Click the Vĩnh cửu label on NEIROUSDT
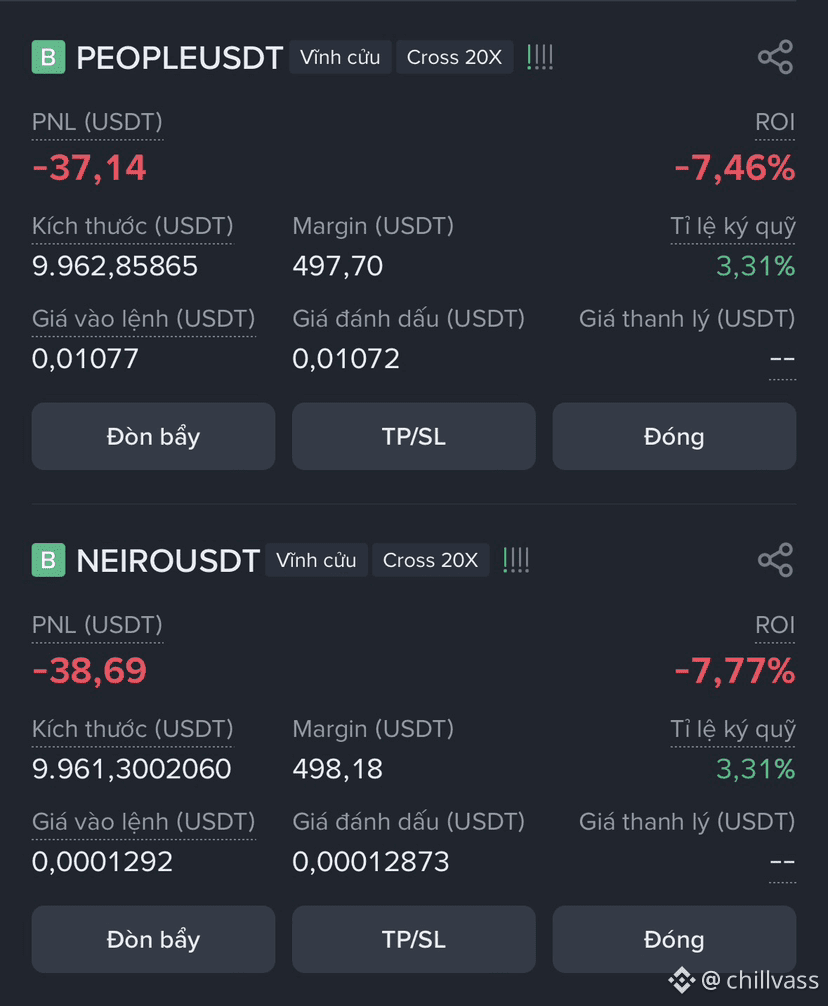 coord(316,560)
